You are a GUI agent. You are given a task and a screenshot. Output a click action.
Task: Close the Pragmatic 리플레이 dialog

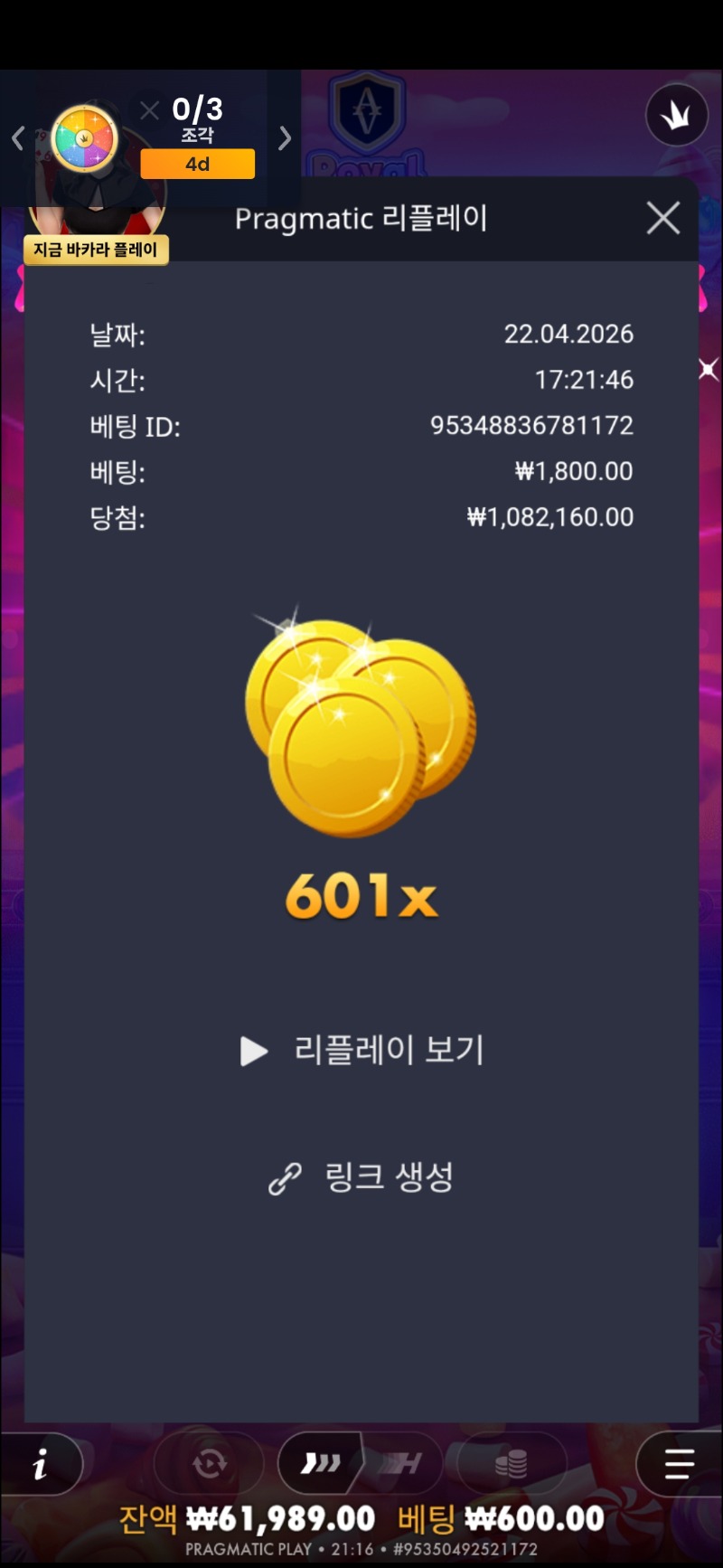(663, 218)
